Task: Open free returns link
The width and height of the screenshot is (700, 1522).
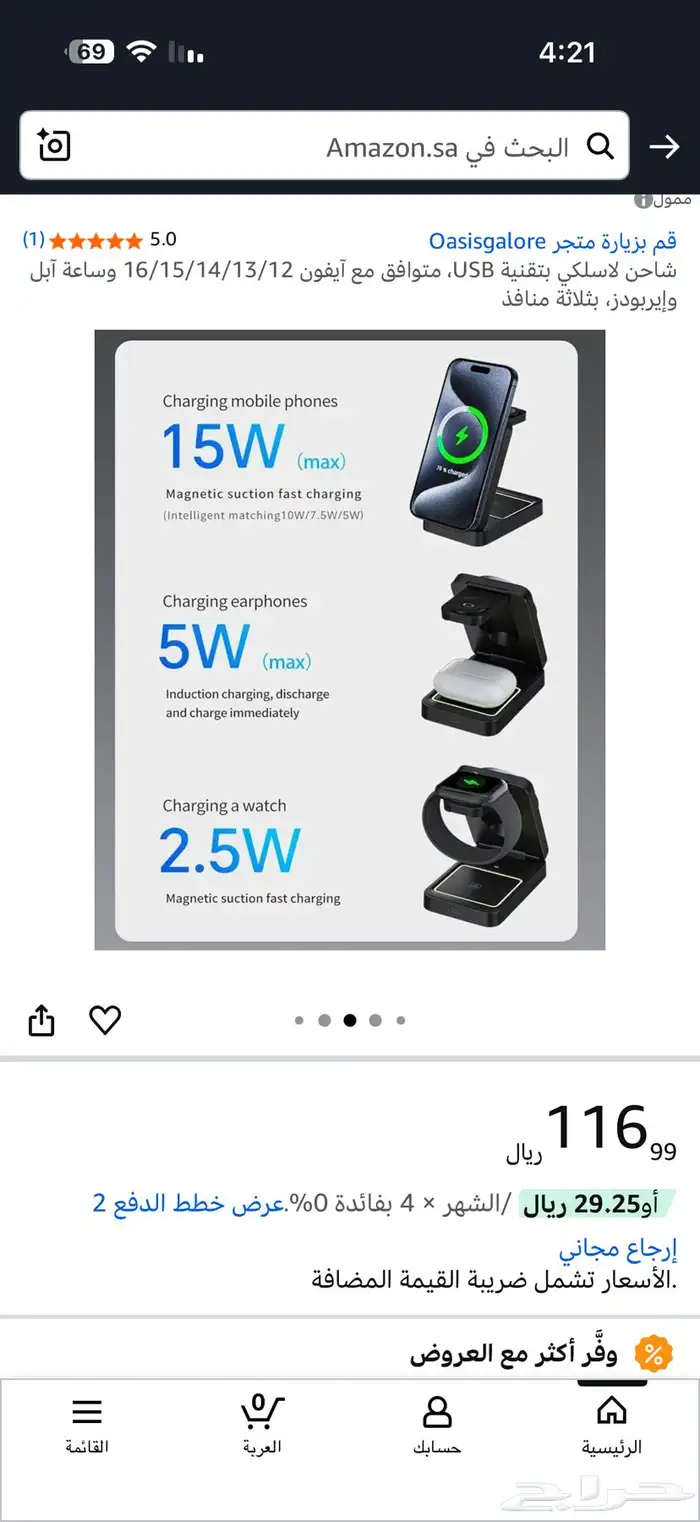Action: click(632, 1249)
